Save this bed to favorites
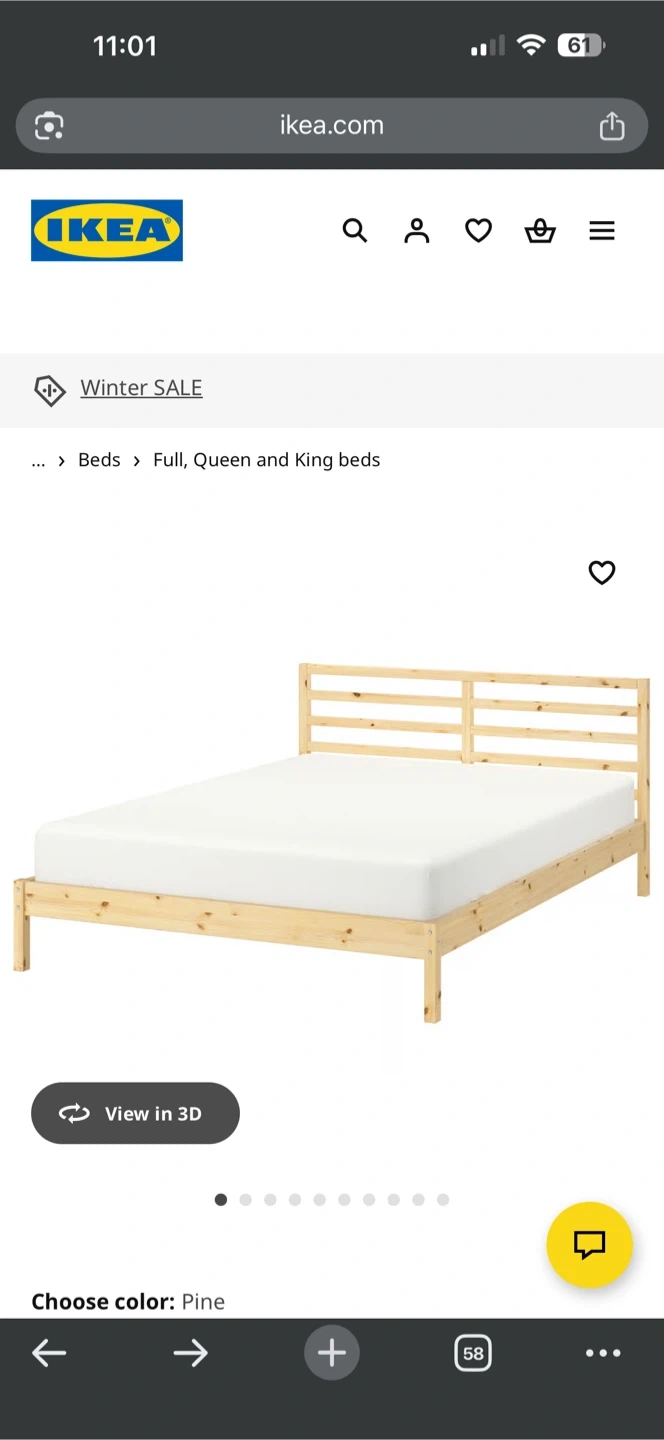This screenshot has width=664, height=1440. pos(602,572)
